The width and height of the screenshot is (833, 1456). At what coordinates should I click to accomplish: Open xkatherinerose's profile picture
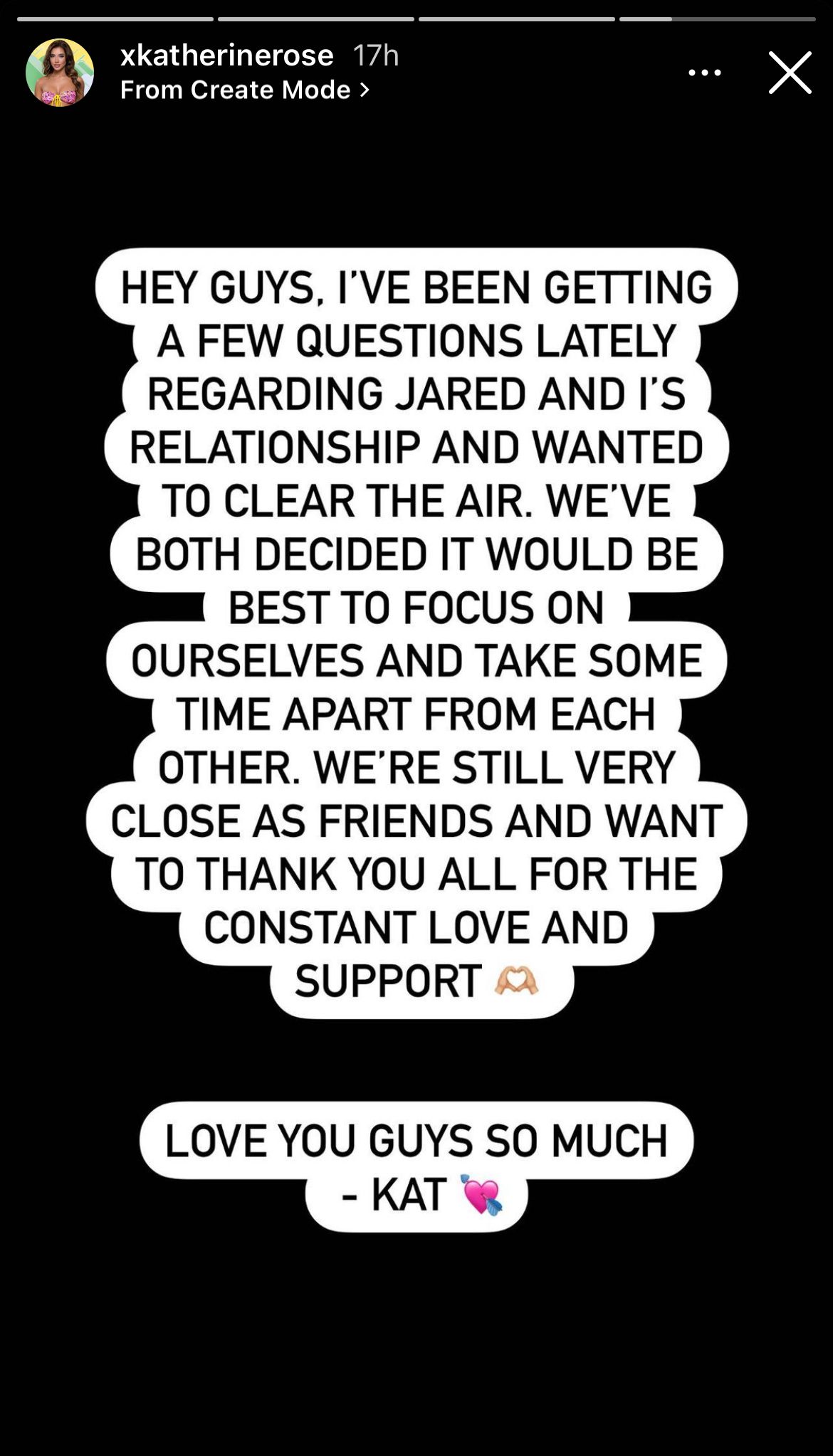60,73
